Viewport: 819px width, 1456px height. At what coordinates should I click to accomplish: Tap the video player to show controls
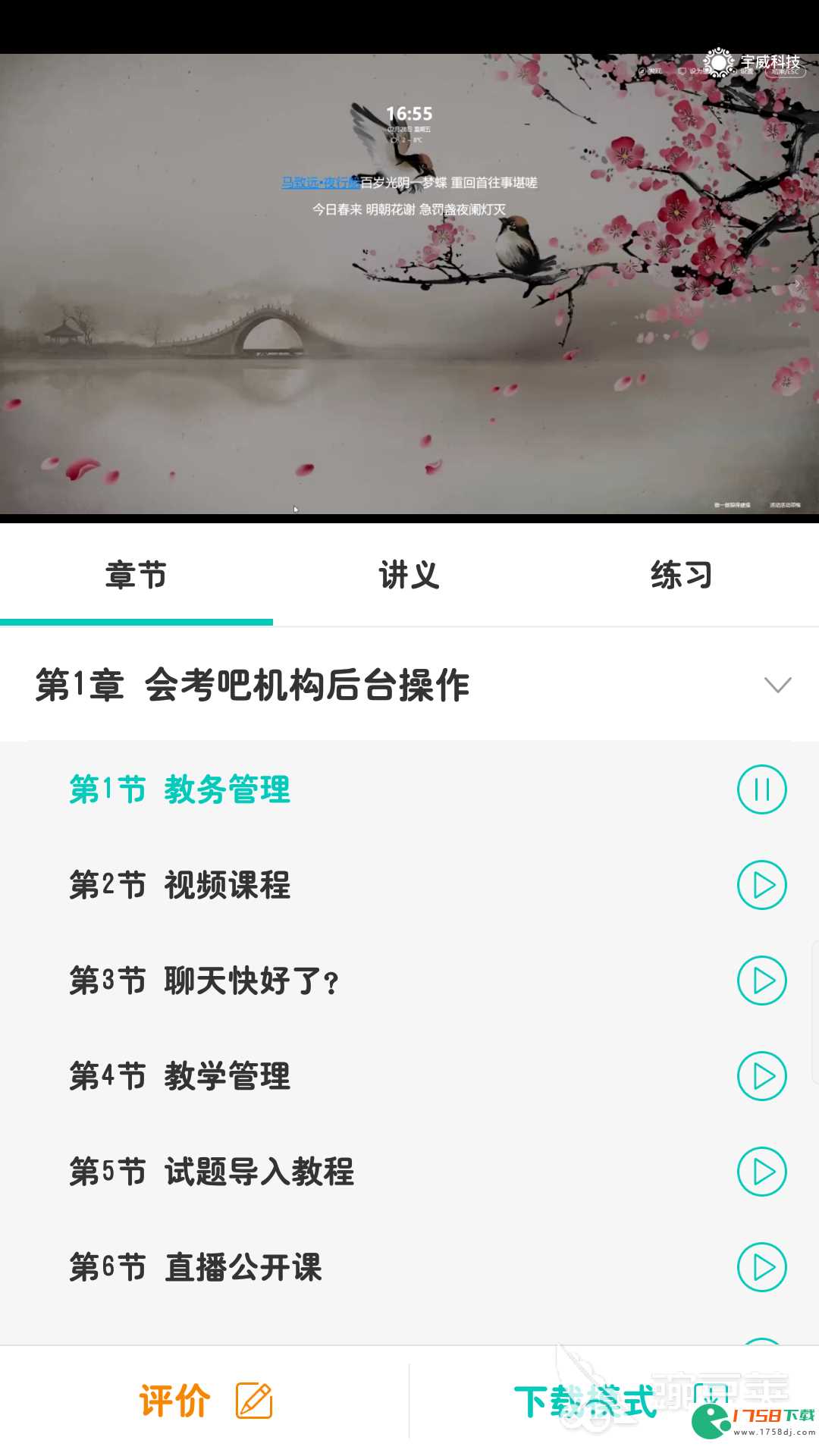point(409,288)
